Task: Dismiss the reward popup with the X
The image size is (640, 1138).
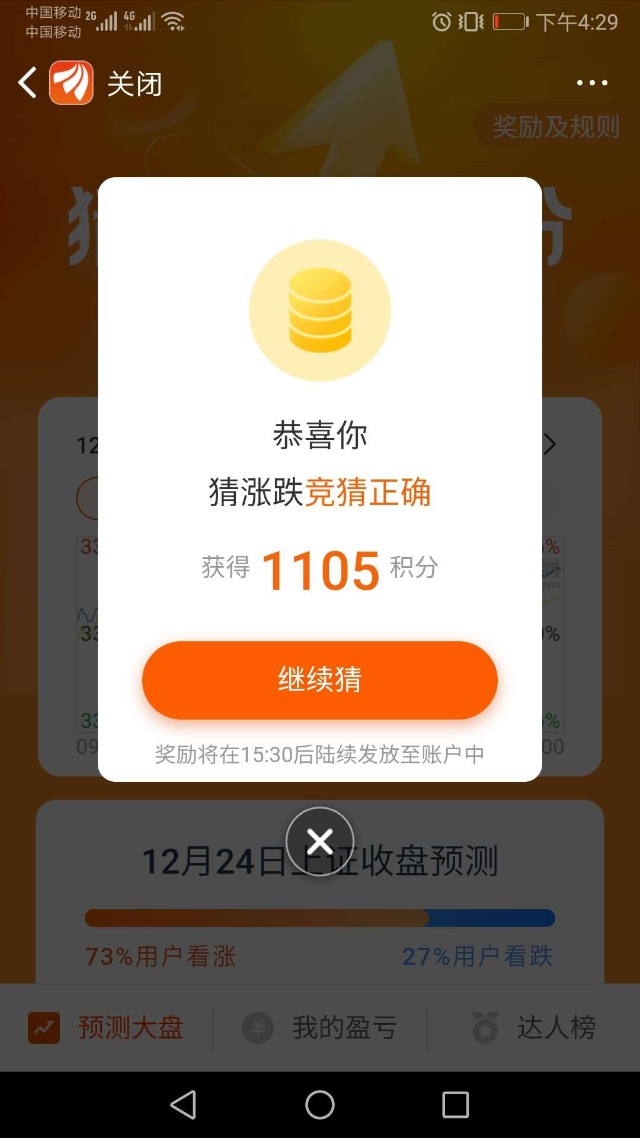Action: tap(320, 841)
